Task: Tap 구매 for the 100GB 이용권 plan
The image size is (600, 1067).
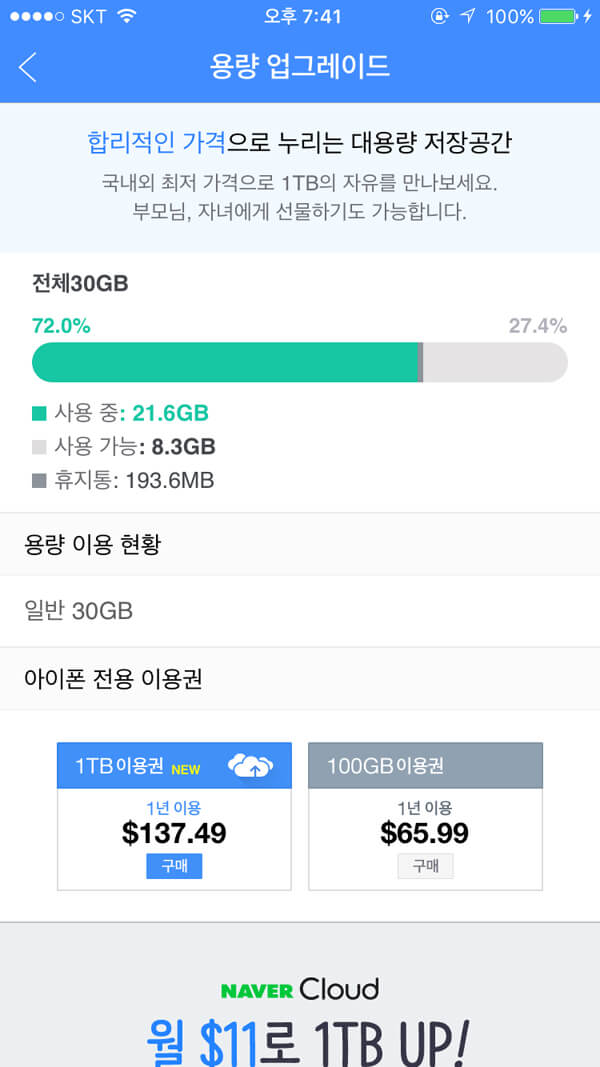Action: point(425,866)
